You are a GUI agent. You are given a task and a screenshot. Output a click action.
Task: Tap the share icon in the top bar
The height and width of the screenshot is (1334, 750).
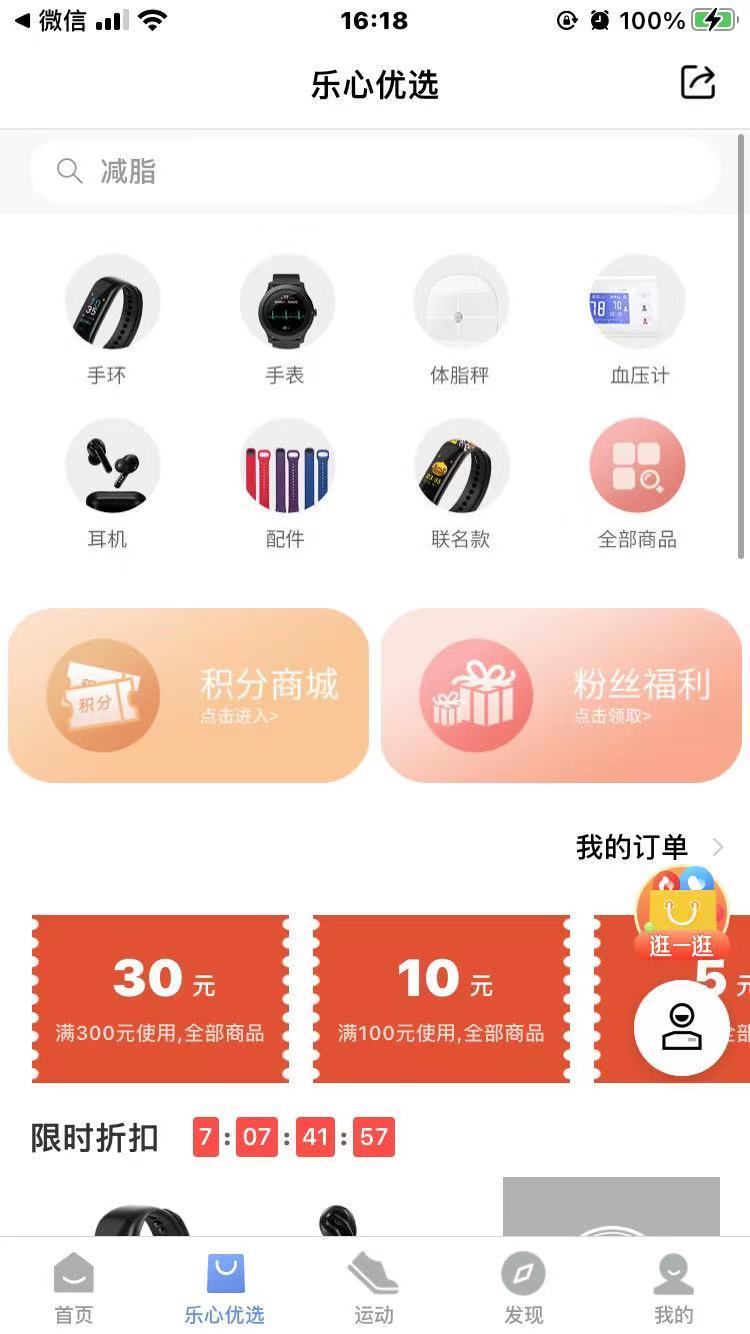(x=697, y=83)
